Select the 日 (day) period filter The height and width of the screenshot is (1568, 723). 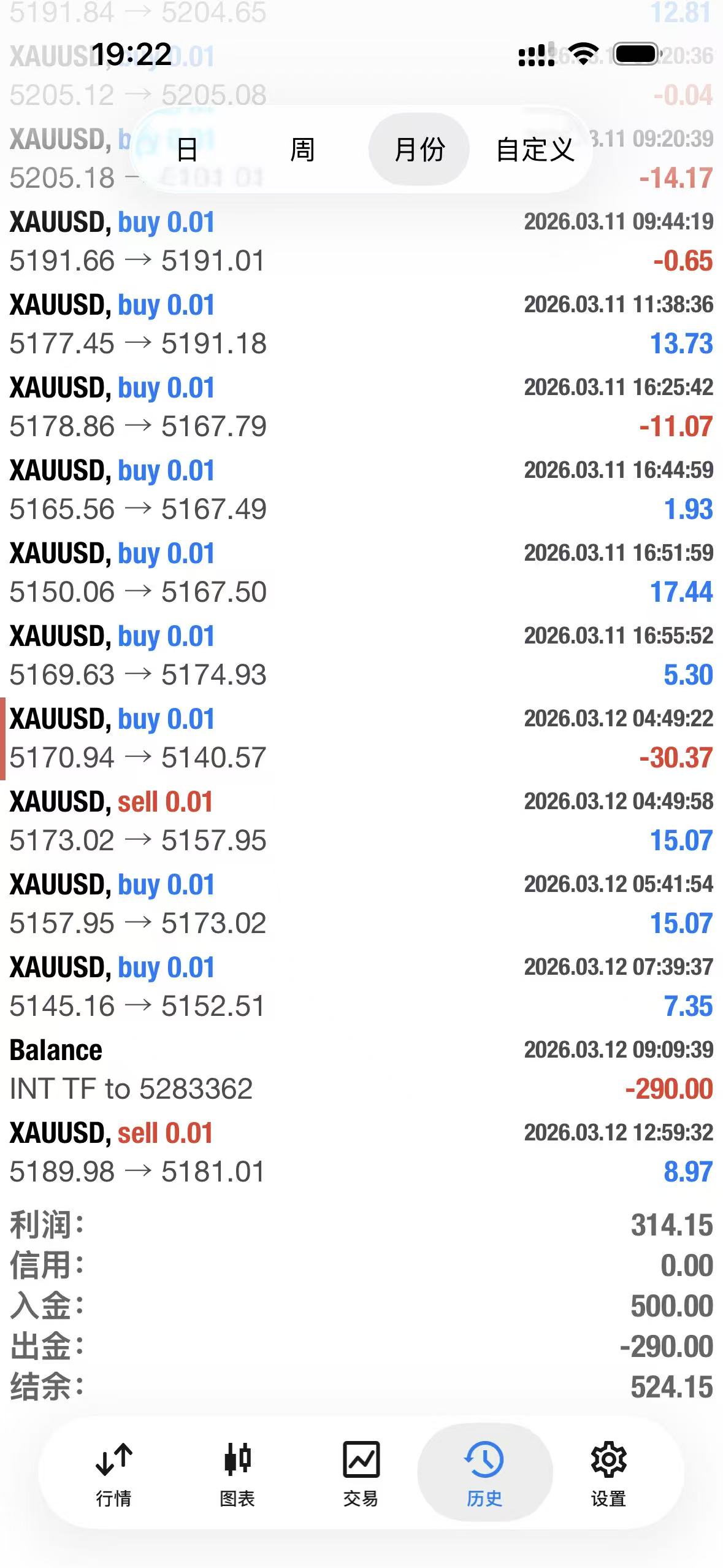click(x=187, y=150)
